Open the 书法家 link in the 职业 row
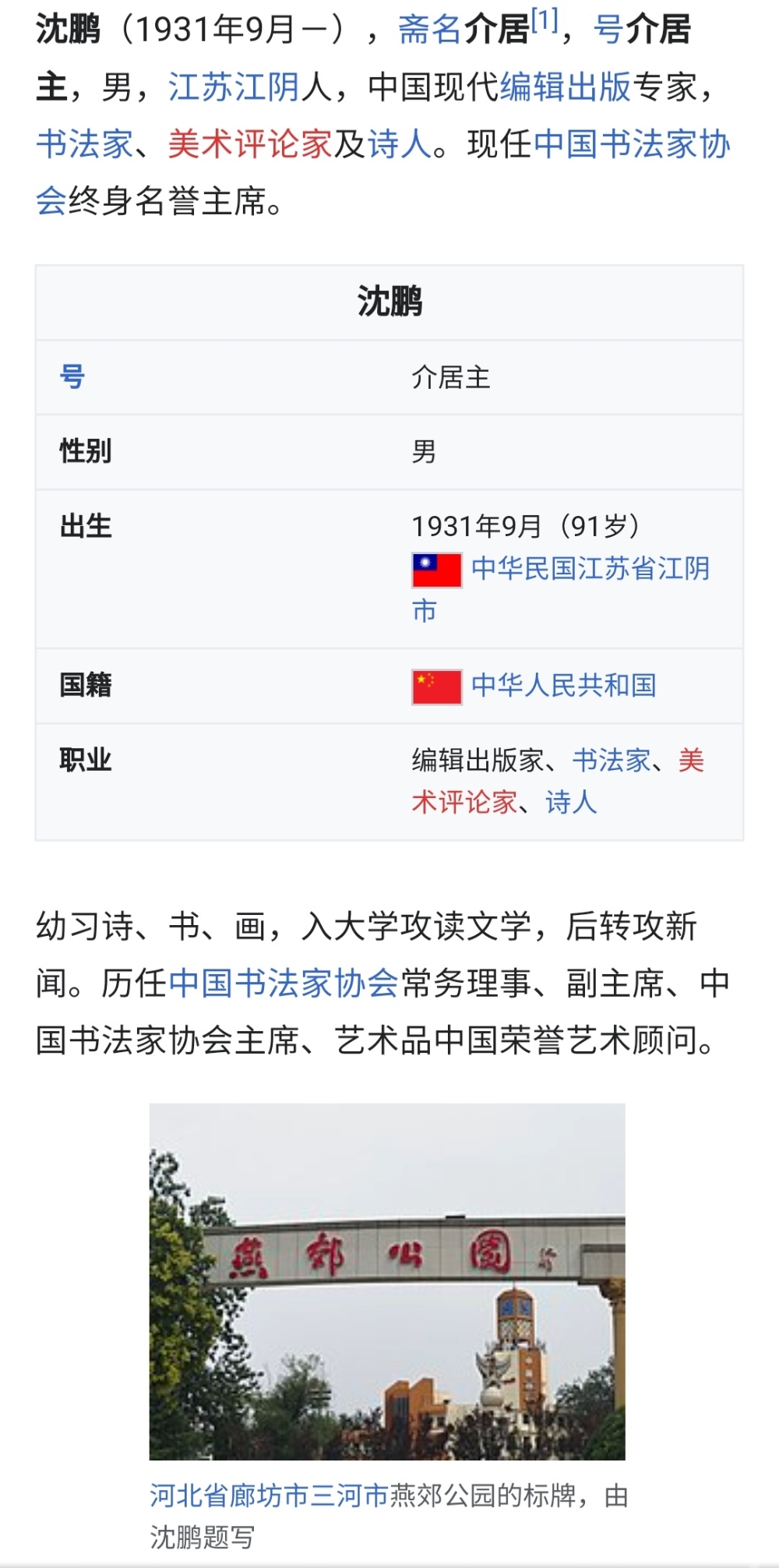This screenshot has height=1568, width=779. [611, 760]
